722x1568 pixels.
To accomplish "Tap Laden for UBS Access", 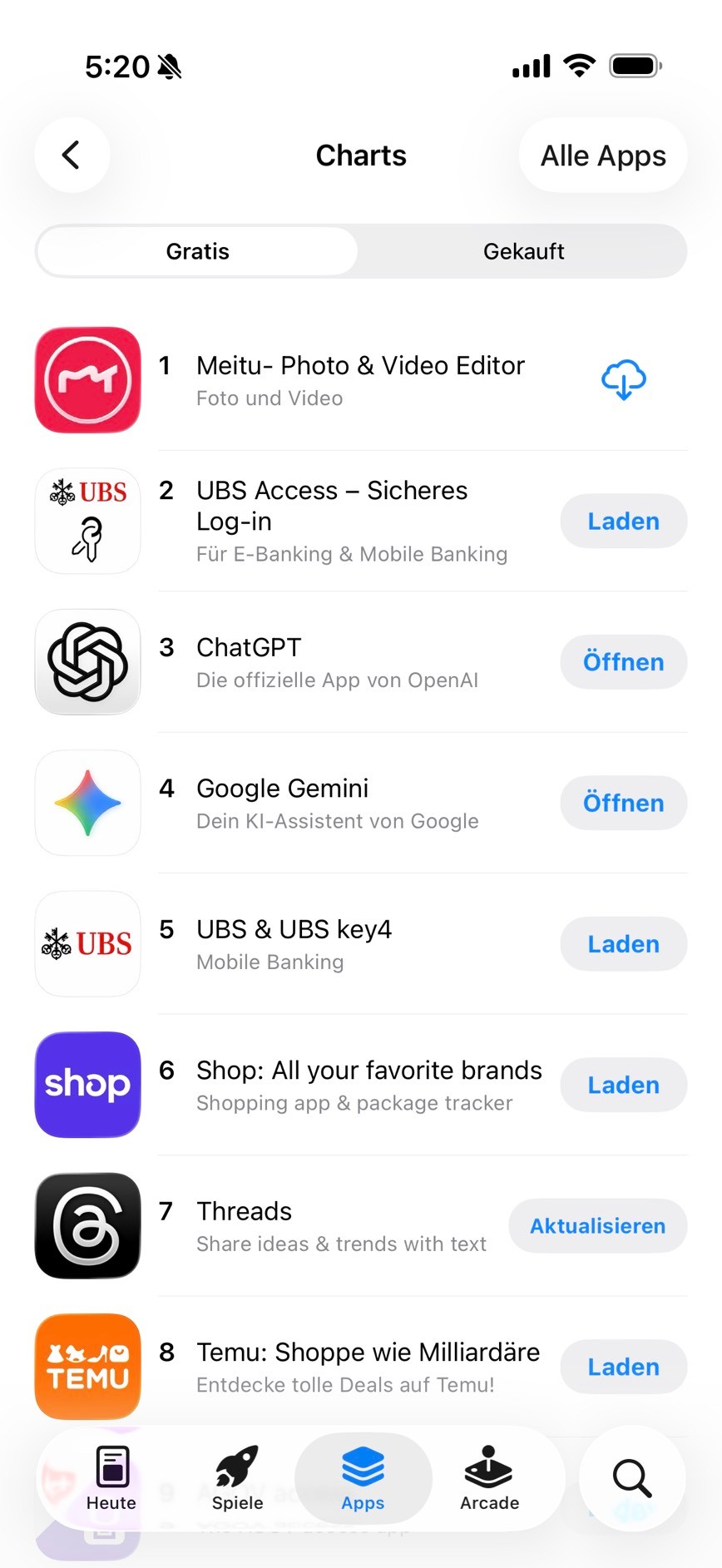I will [x=624, y=521].
